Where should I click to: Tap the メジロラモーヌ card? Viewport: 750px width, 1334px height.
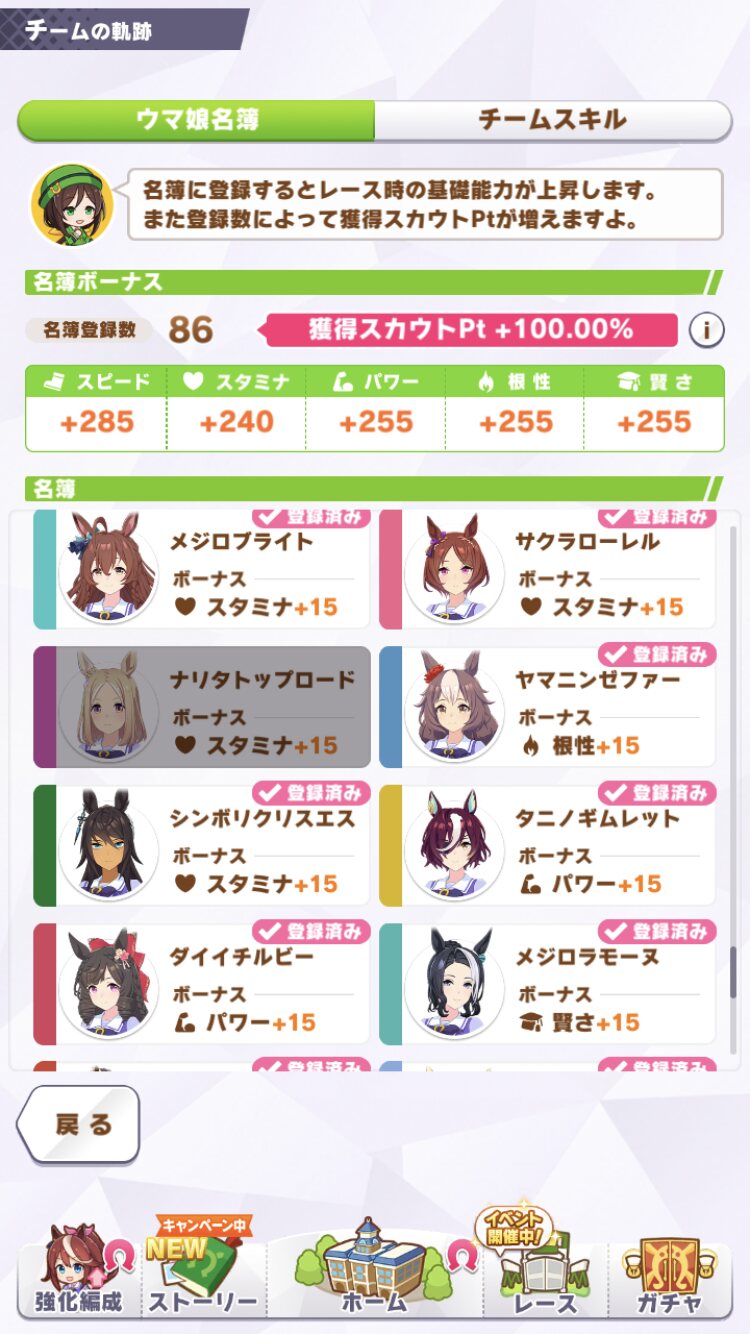(548, 983)
